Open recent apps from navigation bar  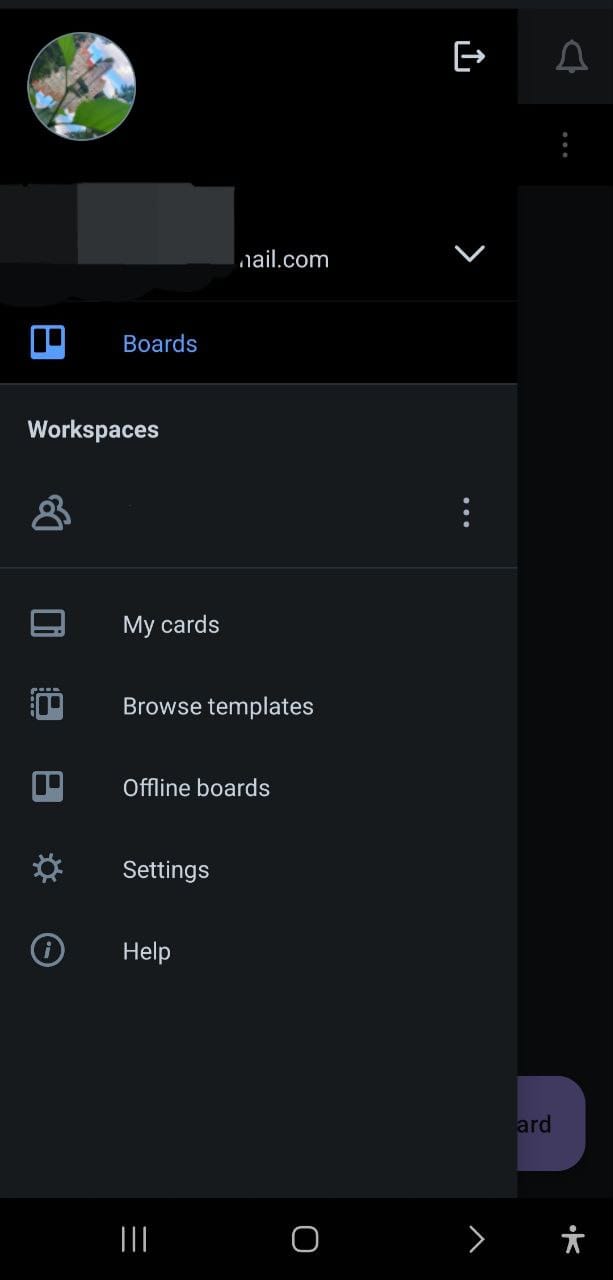pos(134,1240)
